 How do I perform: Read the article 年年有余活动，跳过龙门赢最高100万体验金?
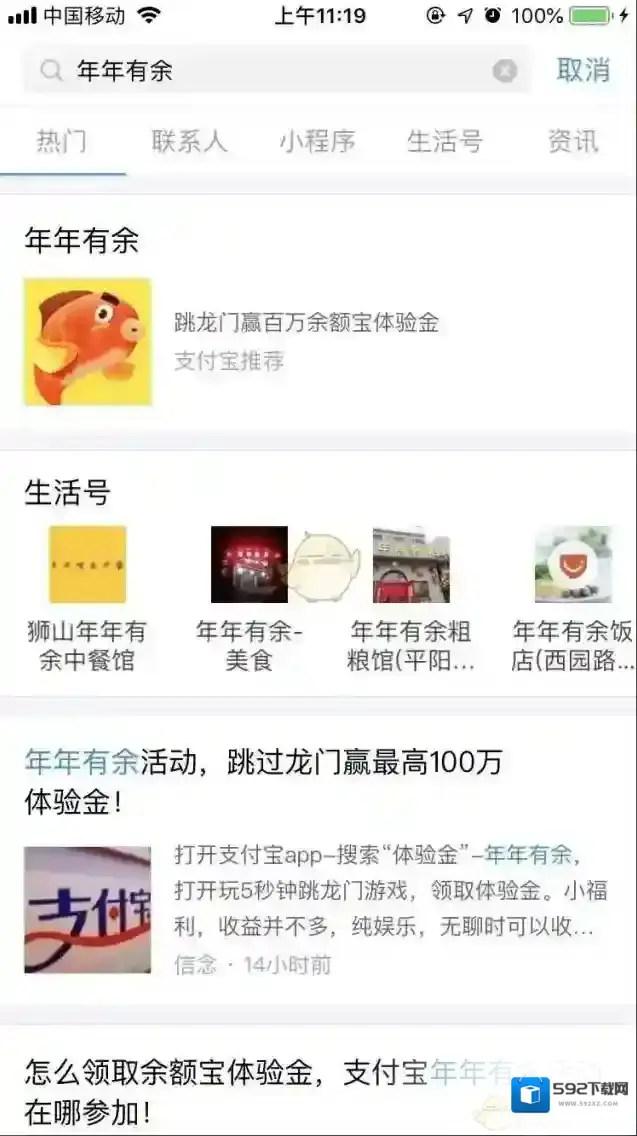coord(263,781)
